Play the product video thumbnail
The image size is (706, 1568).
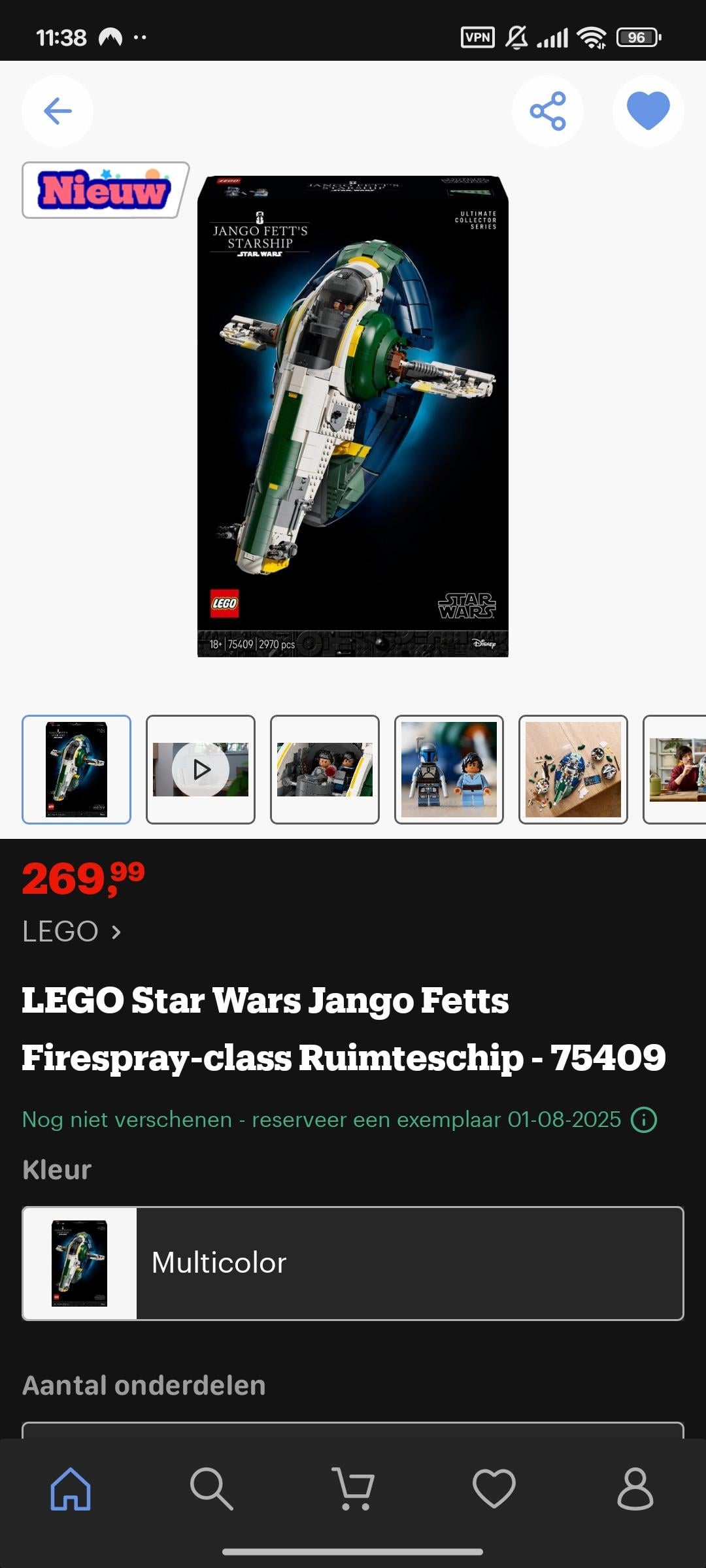pyautogui.click(x=201, y=770)
